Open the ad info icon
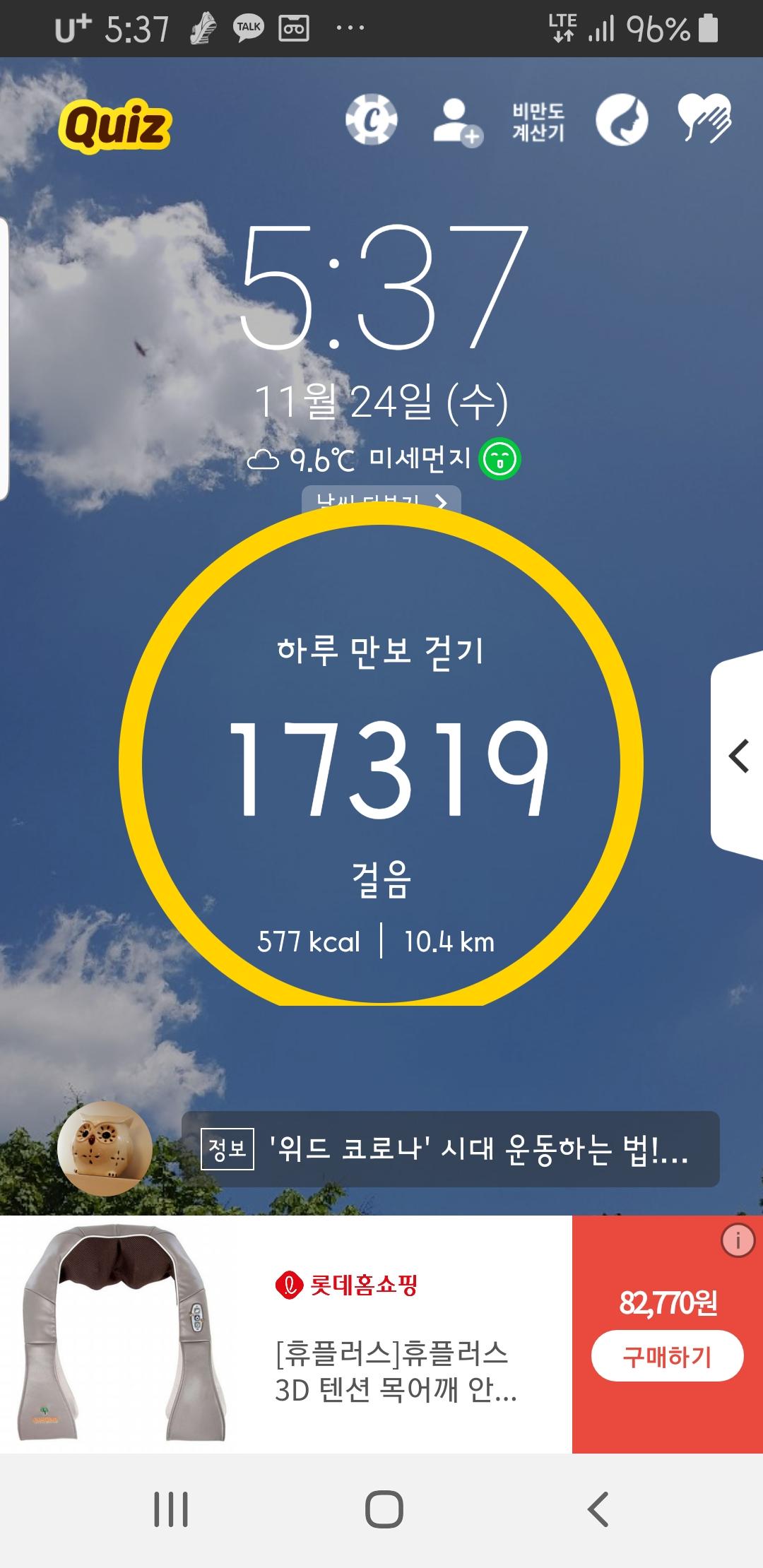The height and width of the screenshot is (1568, 763). click(738, 1240)
